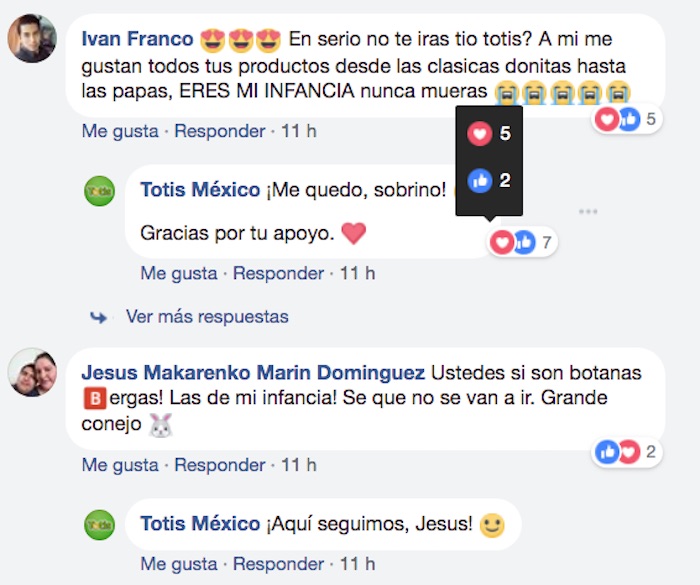This screenshot has height=585, width=700.
Task: Reply to Jesus Makarenko's comment
Action: (x=220, y=465)
